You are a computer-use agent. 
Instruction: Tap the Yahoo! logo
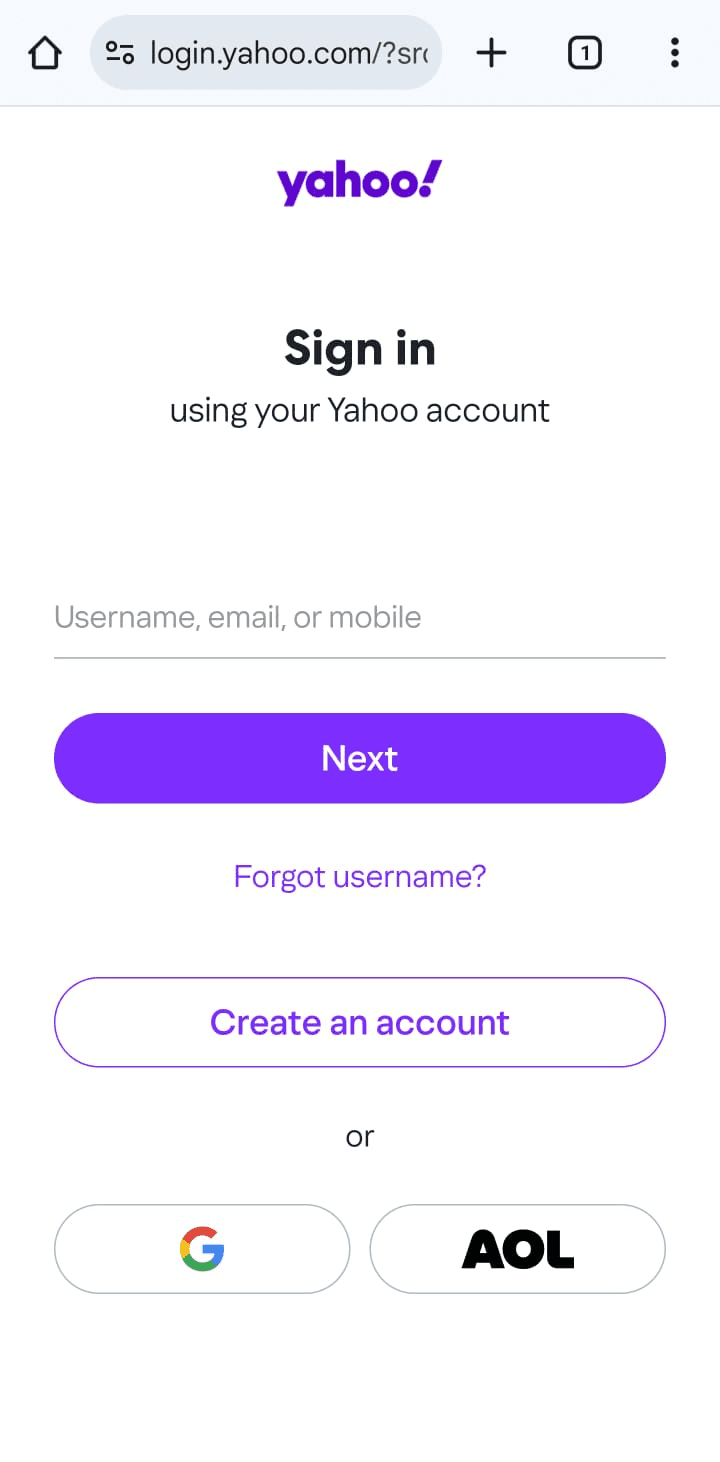[x=359, y=182]
